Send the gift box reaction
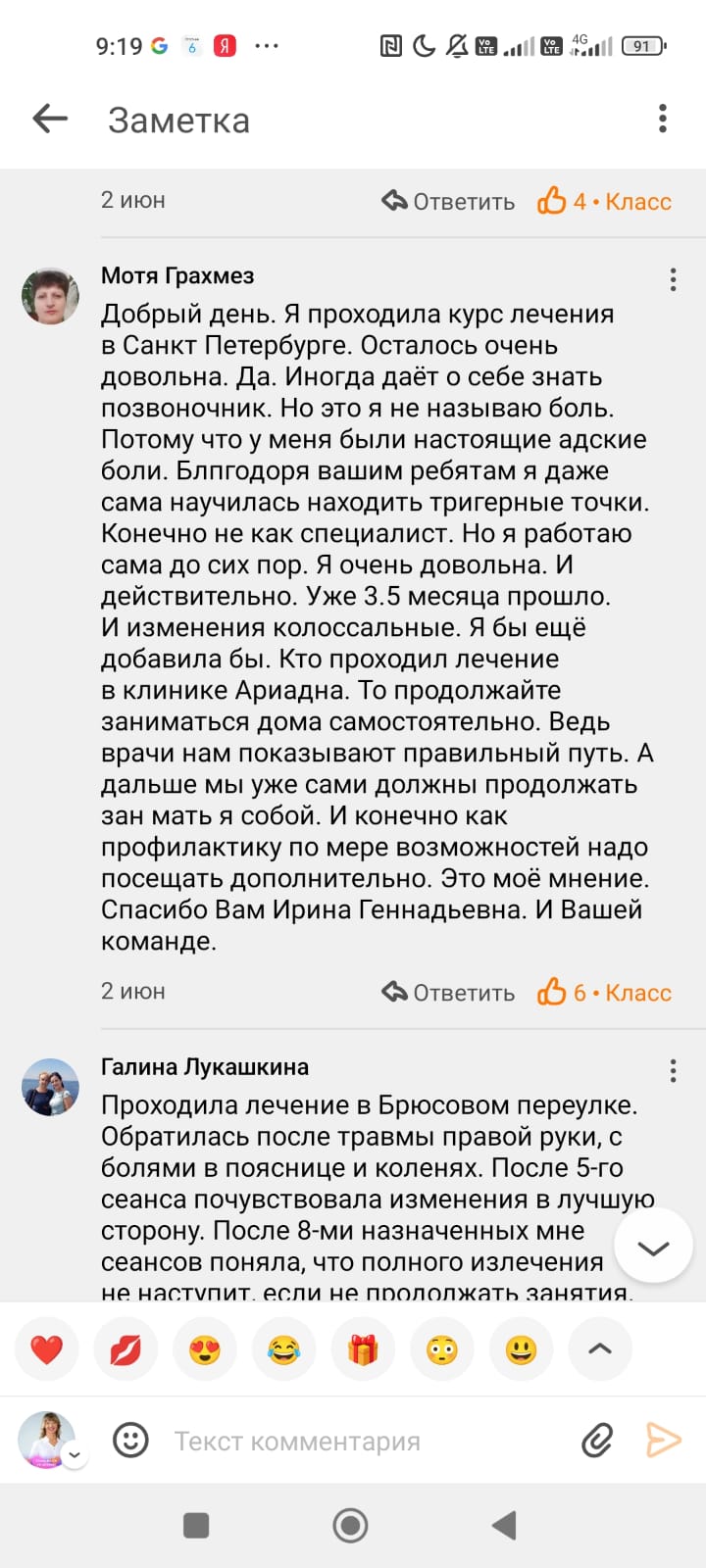The image size is (706, 1568). click(363, 1349)
